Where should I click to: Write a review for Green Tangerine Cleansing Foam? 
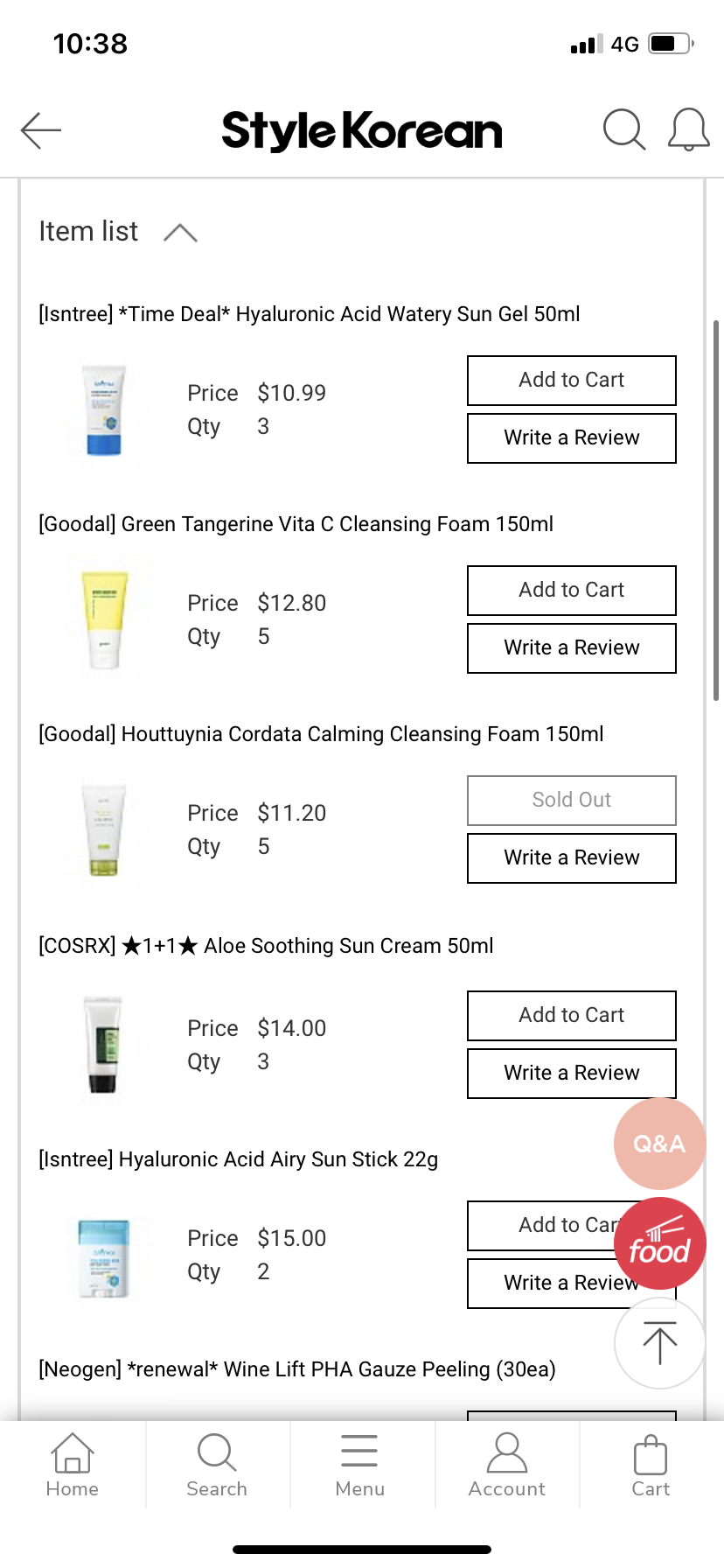click(572, 648)
